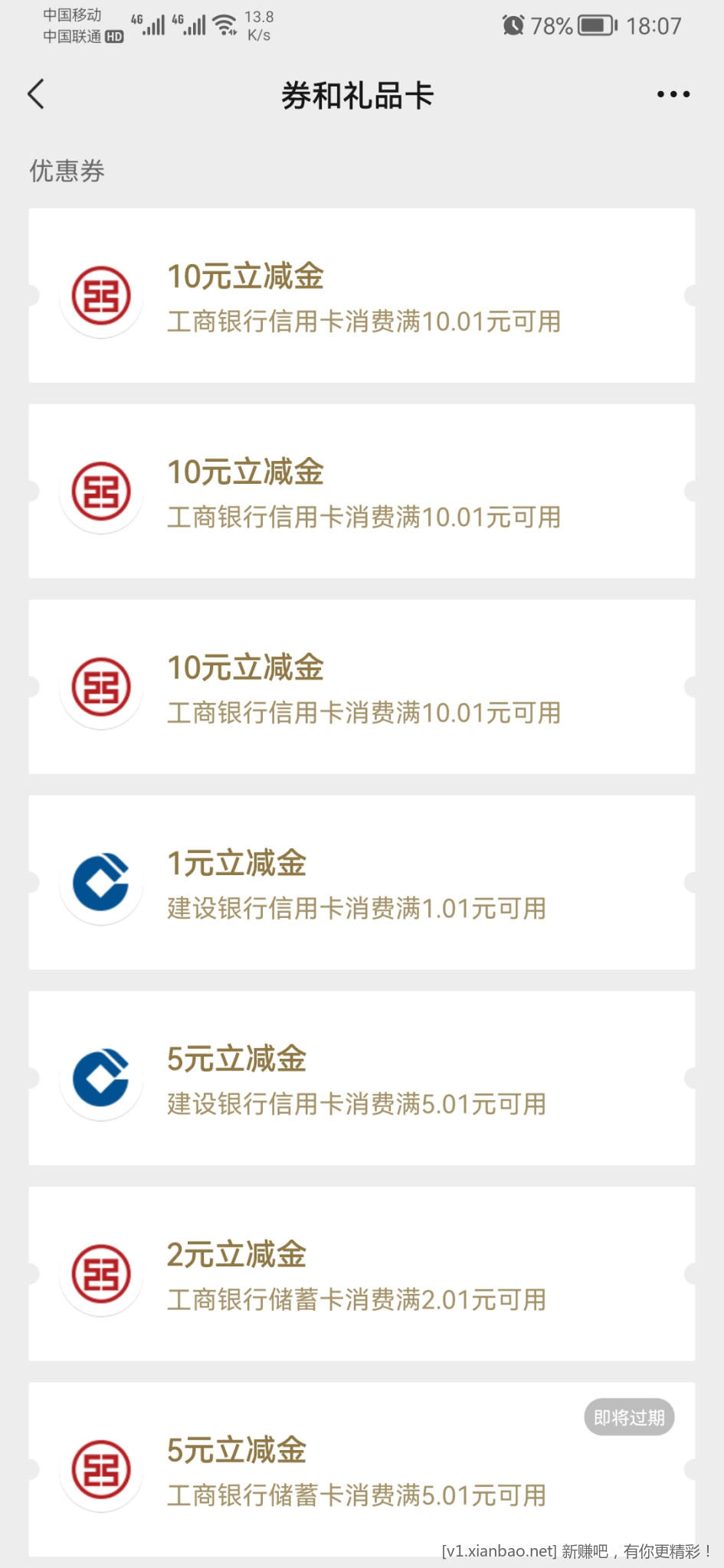Screen dimensions: 724x1568
Task: Select the 5元立减金 建设银行信用卡 coupon
Action: pyautogui.click(x=362, y=1079)
